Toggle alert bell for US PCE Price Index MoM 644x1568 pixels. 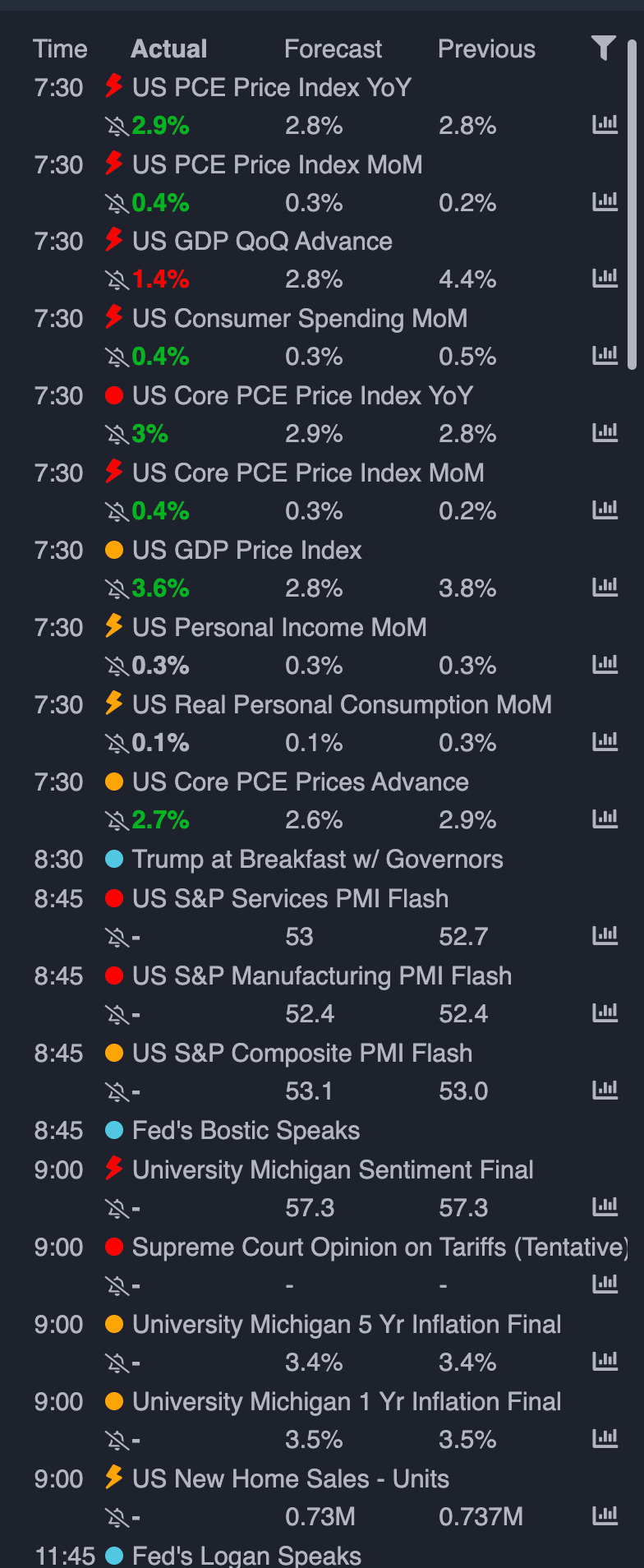click(117, 203)
